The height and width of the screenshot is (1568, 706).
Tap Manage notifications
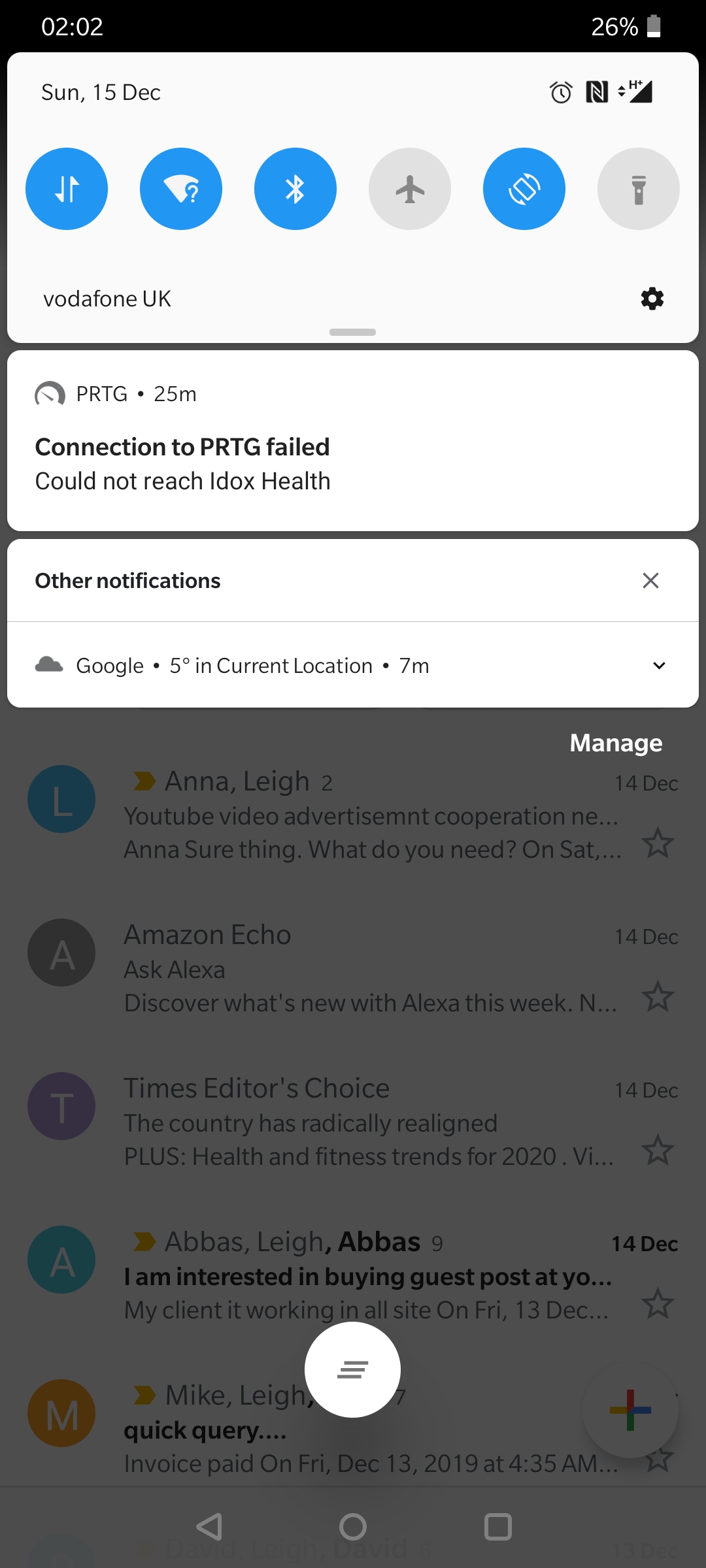[616, 743]
